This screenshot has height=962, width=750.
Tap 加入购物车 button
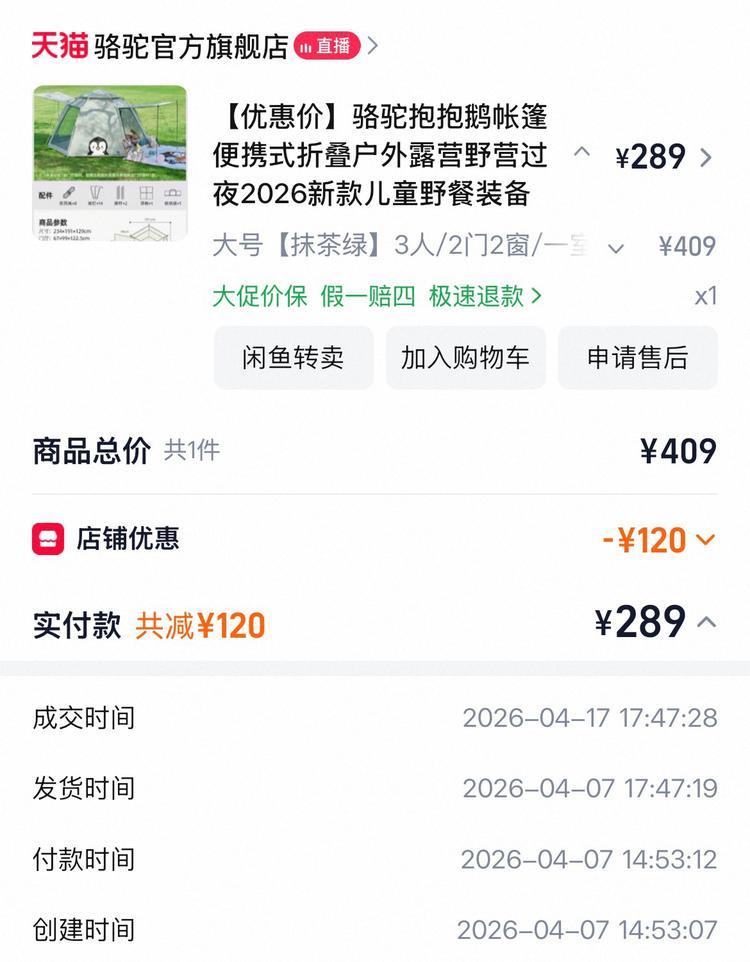pos(465,358)
